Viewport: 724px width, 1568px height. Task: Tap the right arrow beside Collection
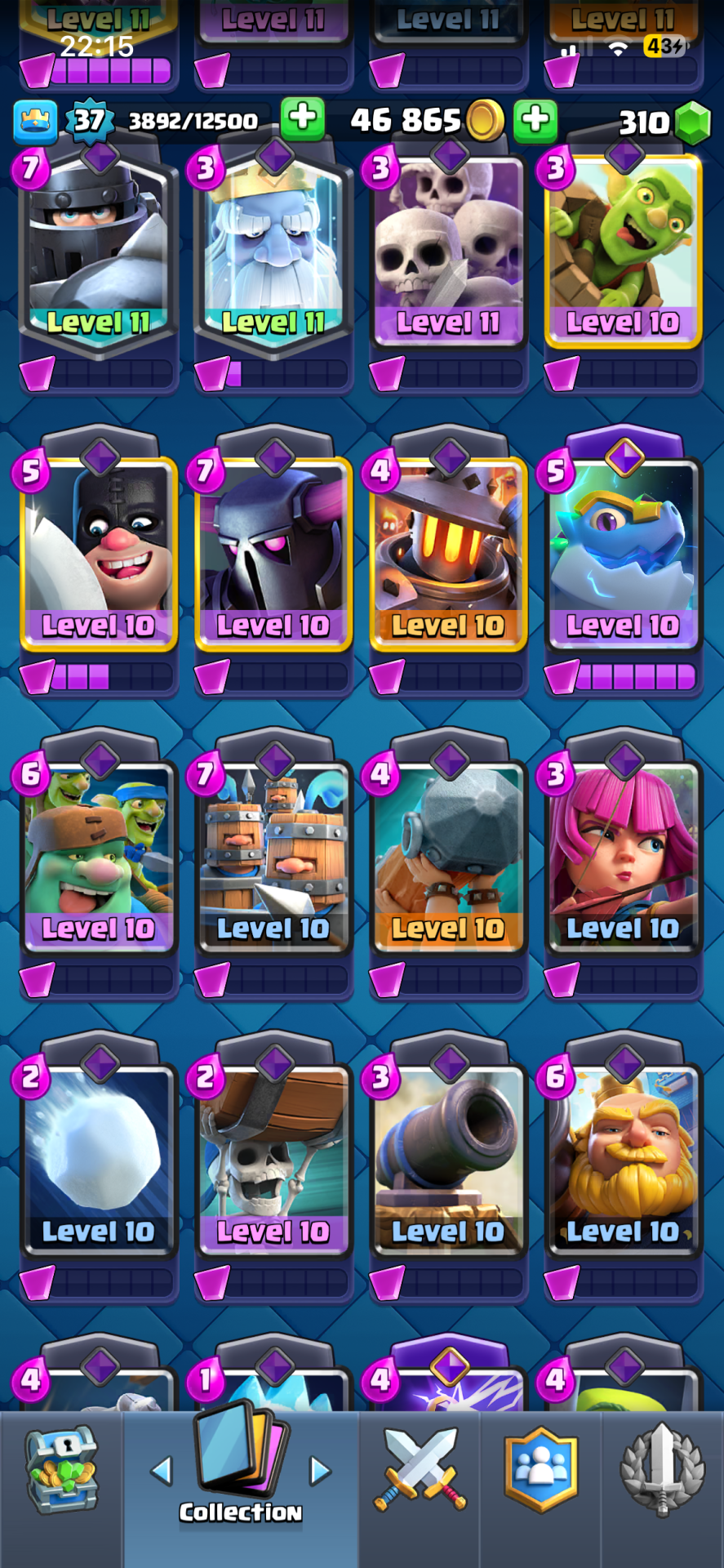click(x=320, y=1472)
